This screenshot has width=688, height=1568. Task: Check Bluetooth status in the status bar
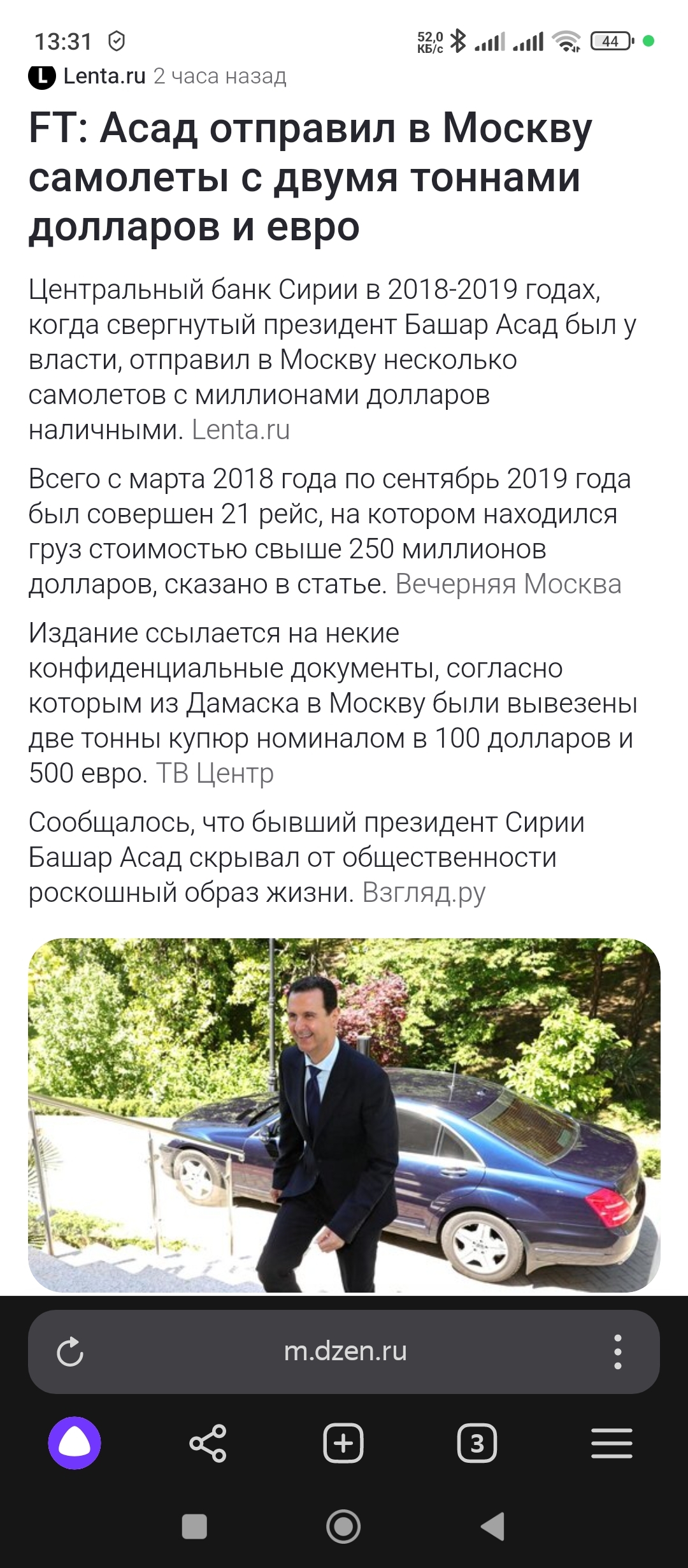(457, 40)
